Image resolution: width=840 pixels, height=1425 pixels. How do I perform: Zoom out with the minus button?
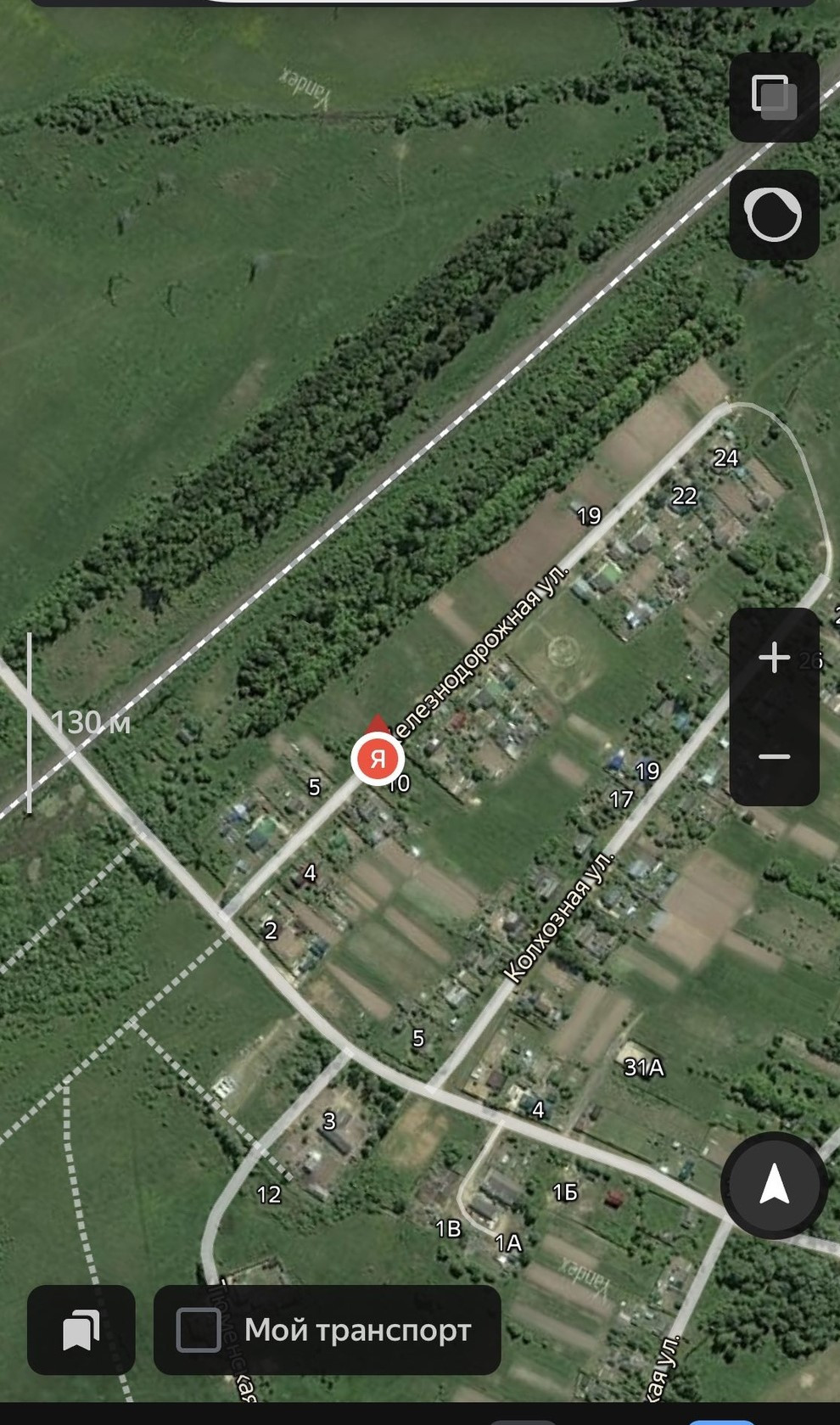coord(774,756)
